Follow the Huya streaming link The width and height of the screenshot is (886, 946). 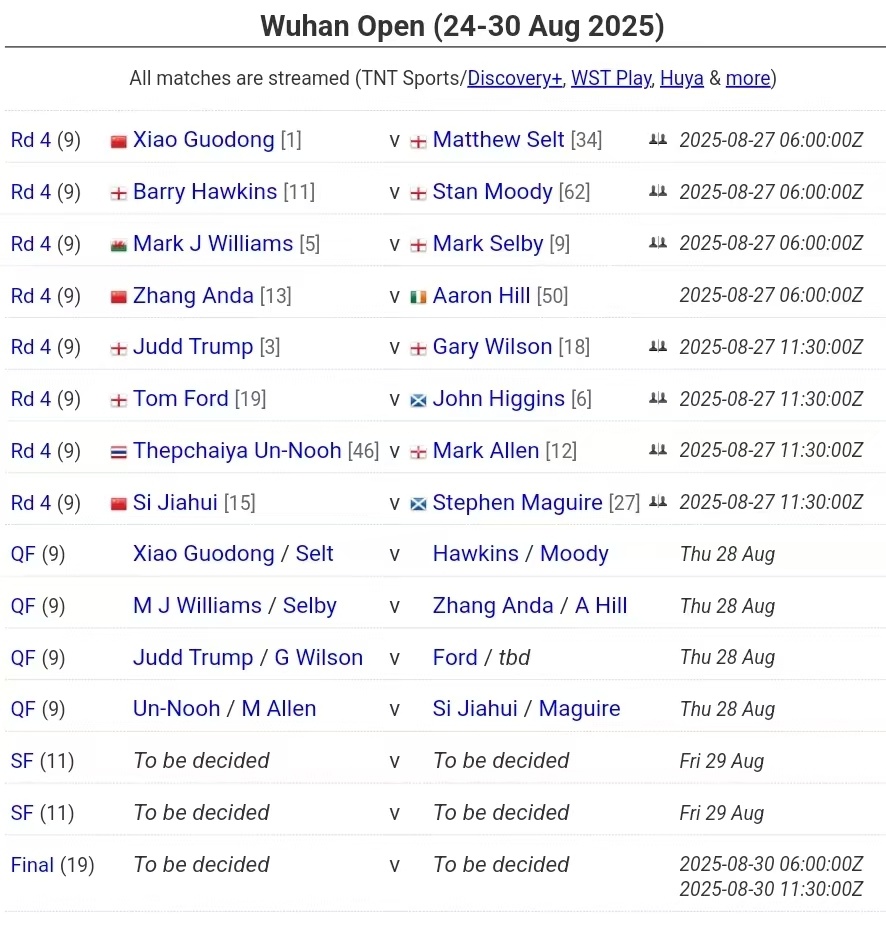point(682,78)
